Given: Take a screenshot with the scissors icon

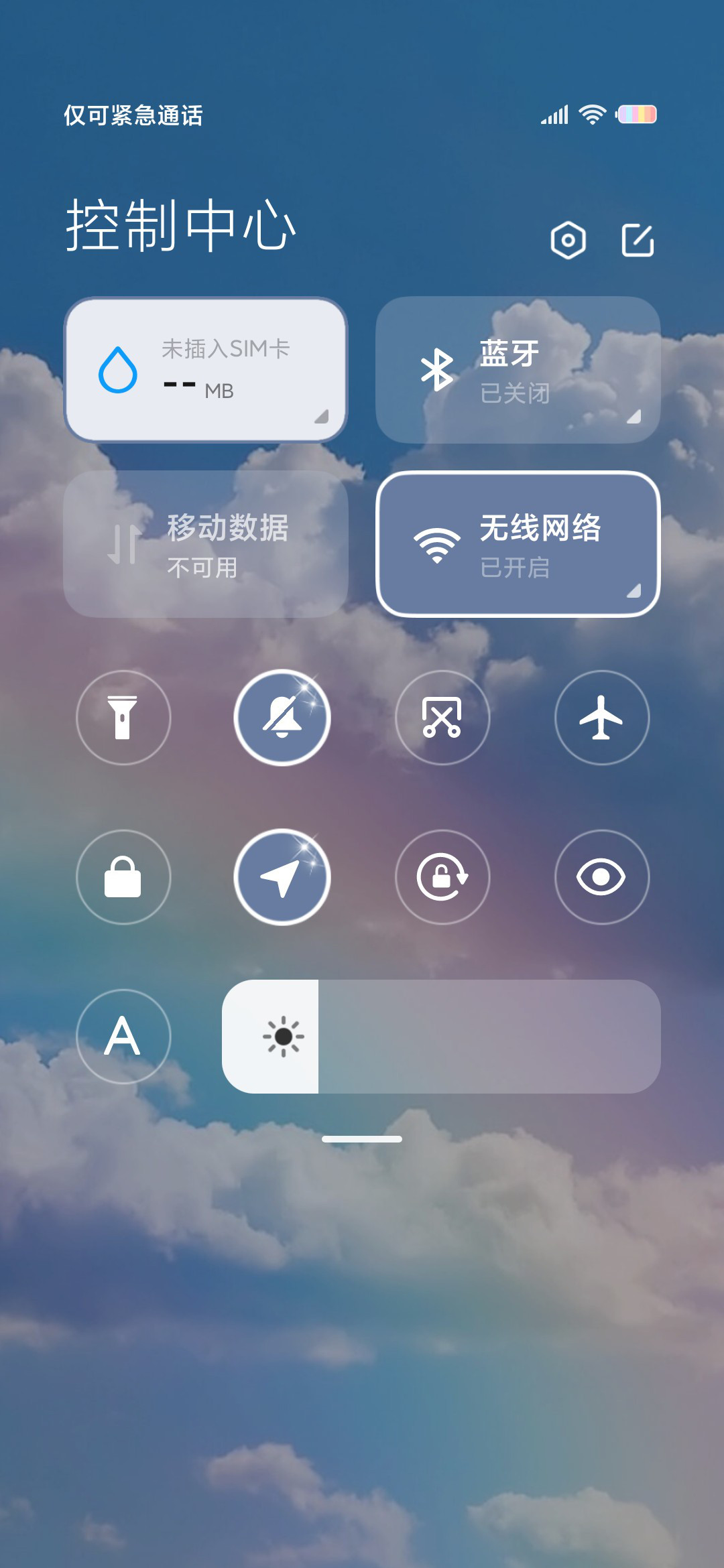Looking at the screenshot, I should tap(442, 718).
